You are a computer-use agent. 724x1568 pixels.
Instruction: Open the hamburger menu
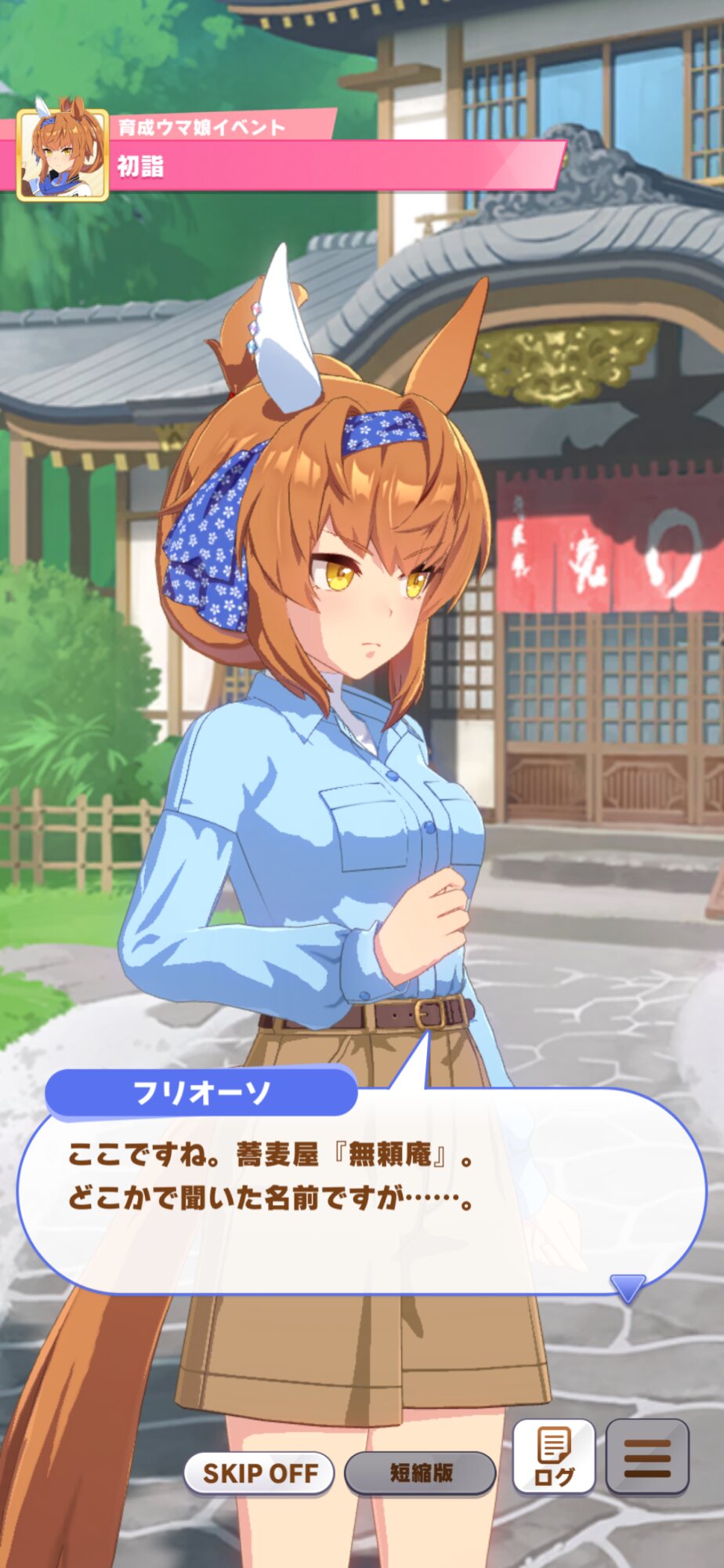click(x=647, y=1457)
